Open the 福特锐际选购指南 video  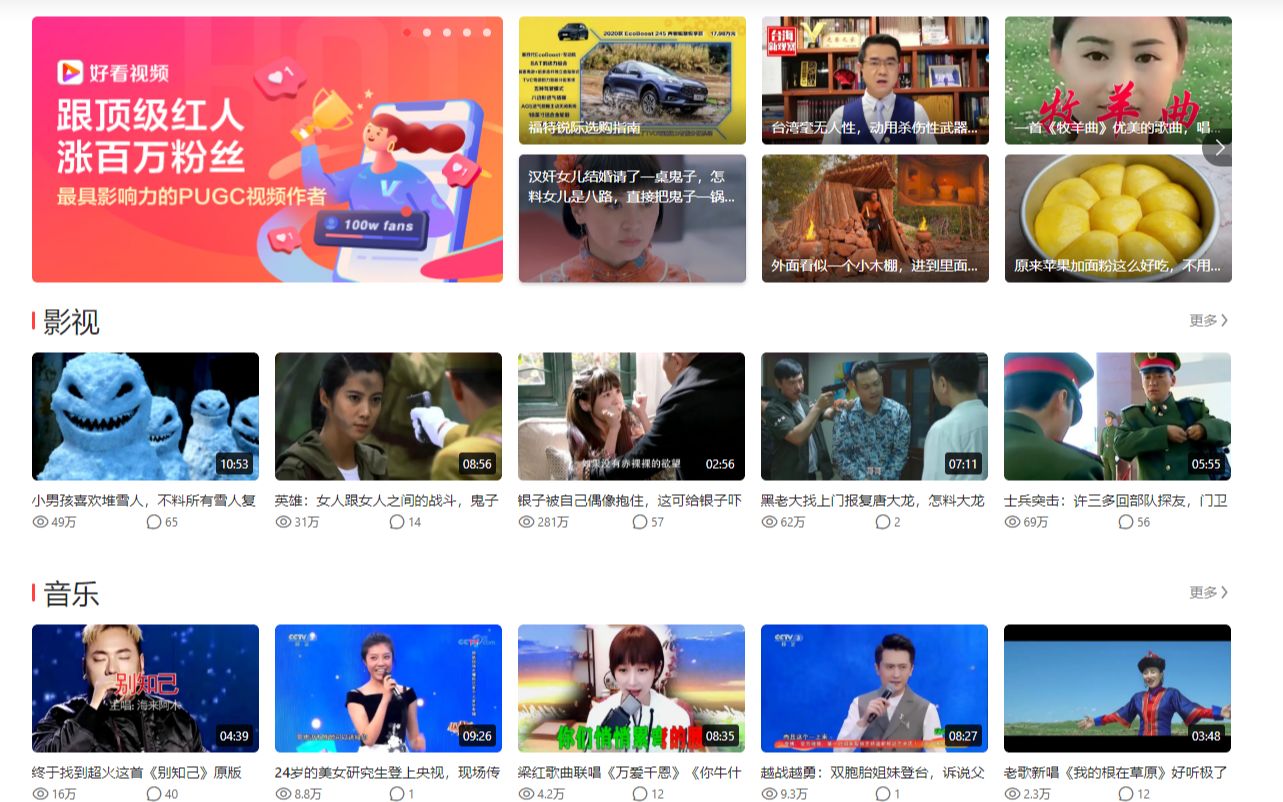(x=632, y=80)
